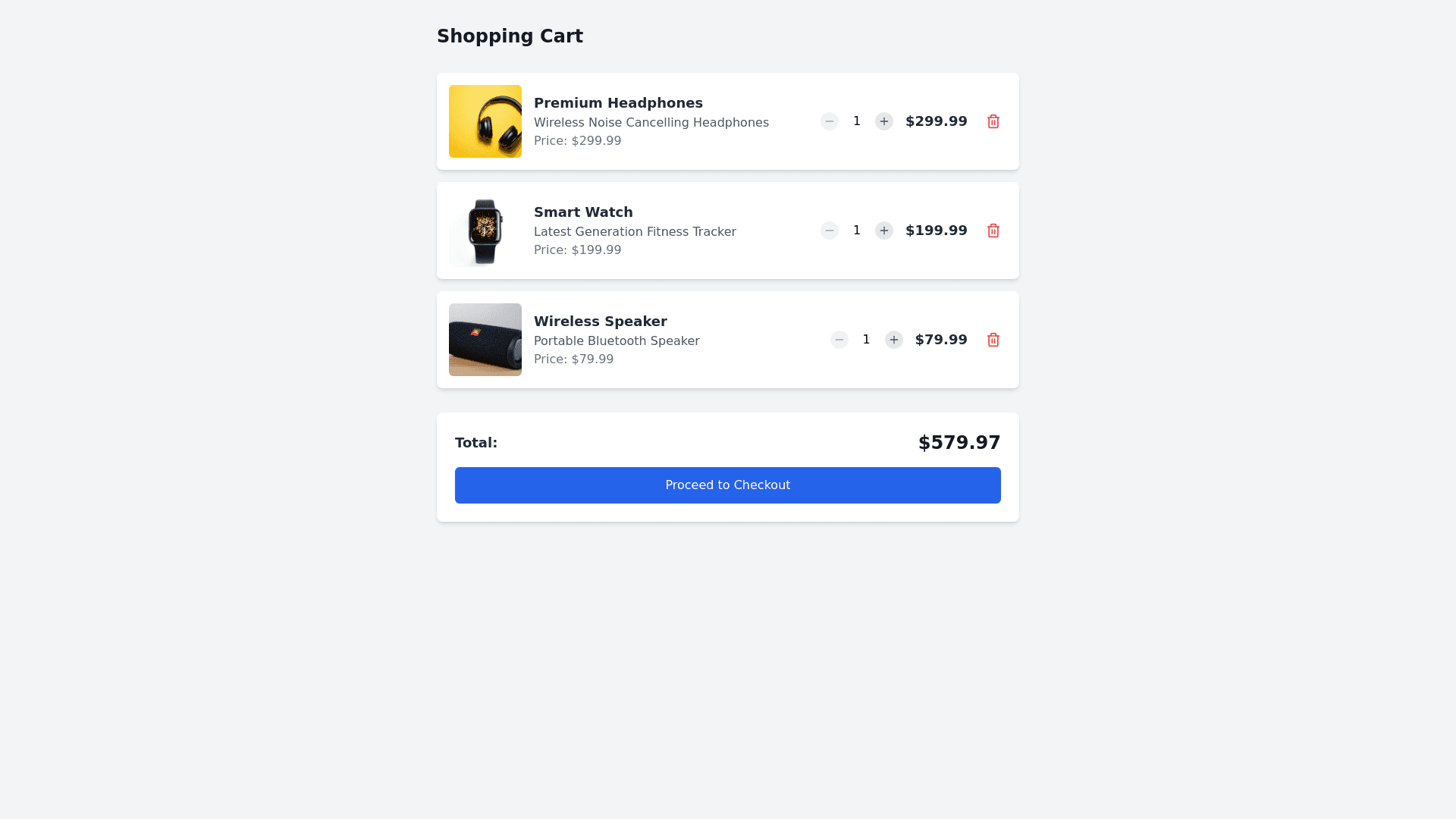Proceed to Checkout
Viewport: 1456px width, 819px height.
pyautogui.click(x=728, y=485)
